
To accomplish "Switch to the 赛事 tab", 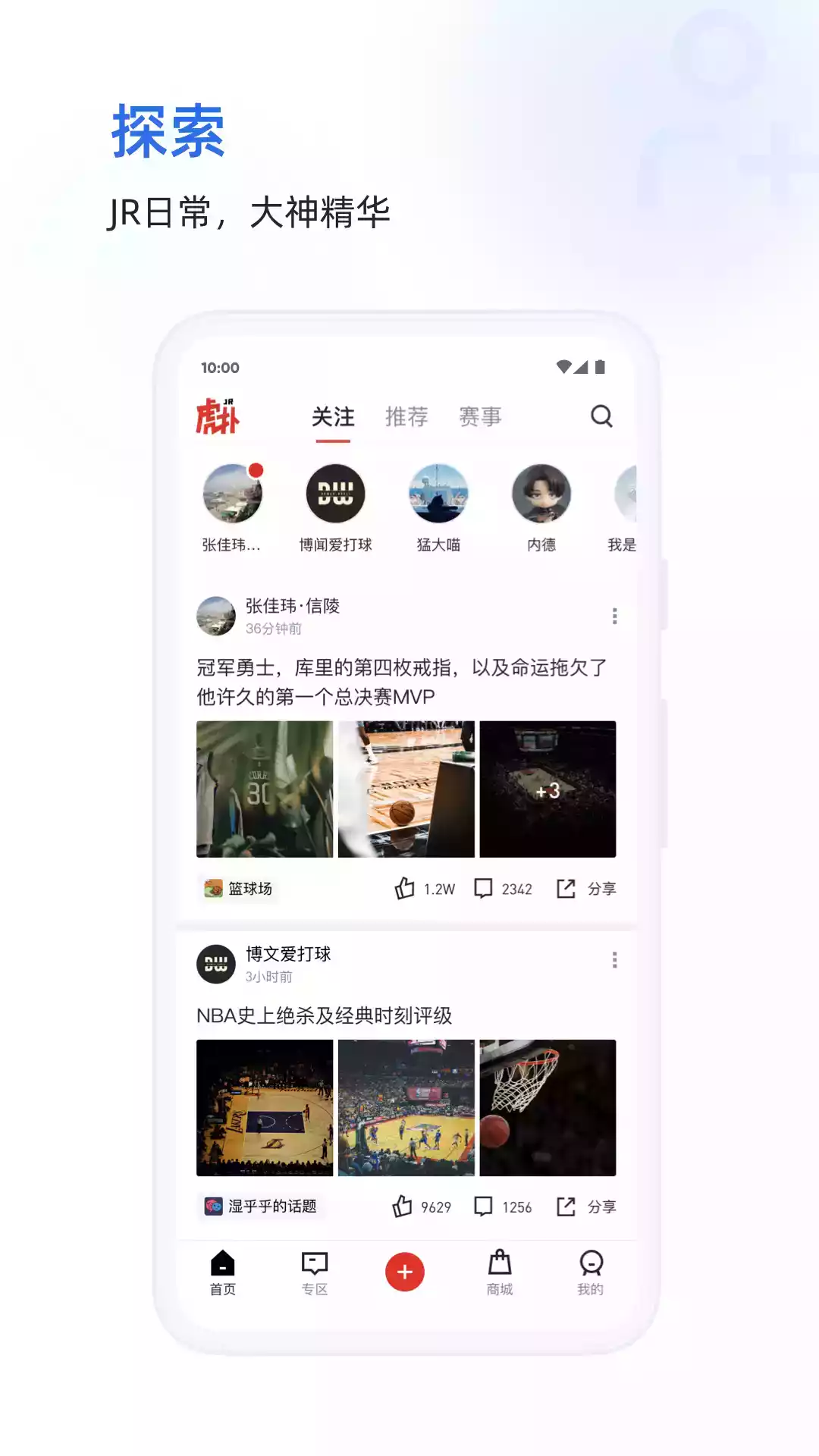I will (x=480, y=416).
